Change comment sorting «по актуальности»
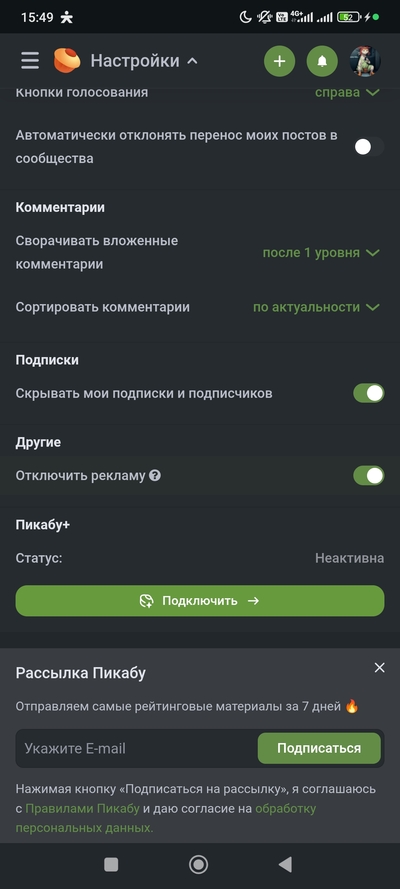 click(x=316, y=307)
